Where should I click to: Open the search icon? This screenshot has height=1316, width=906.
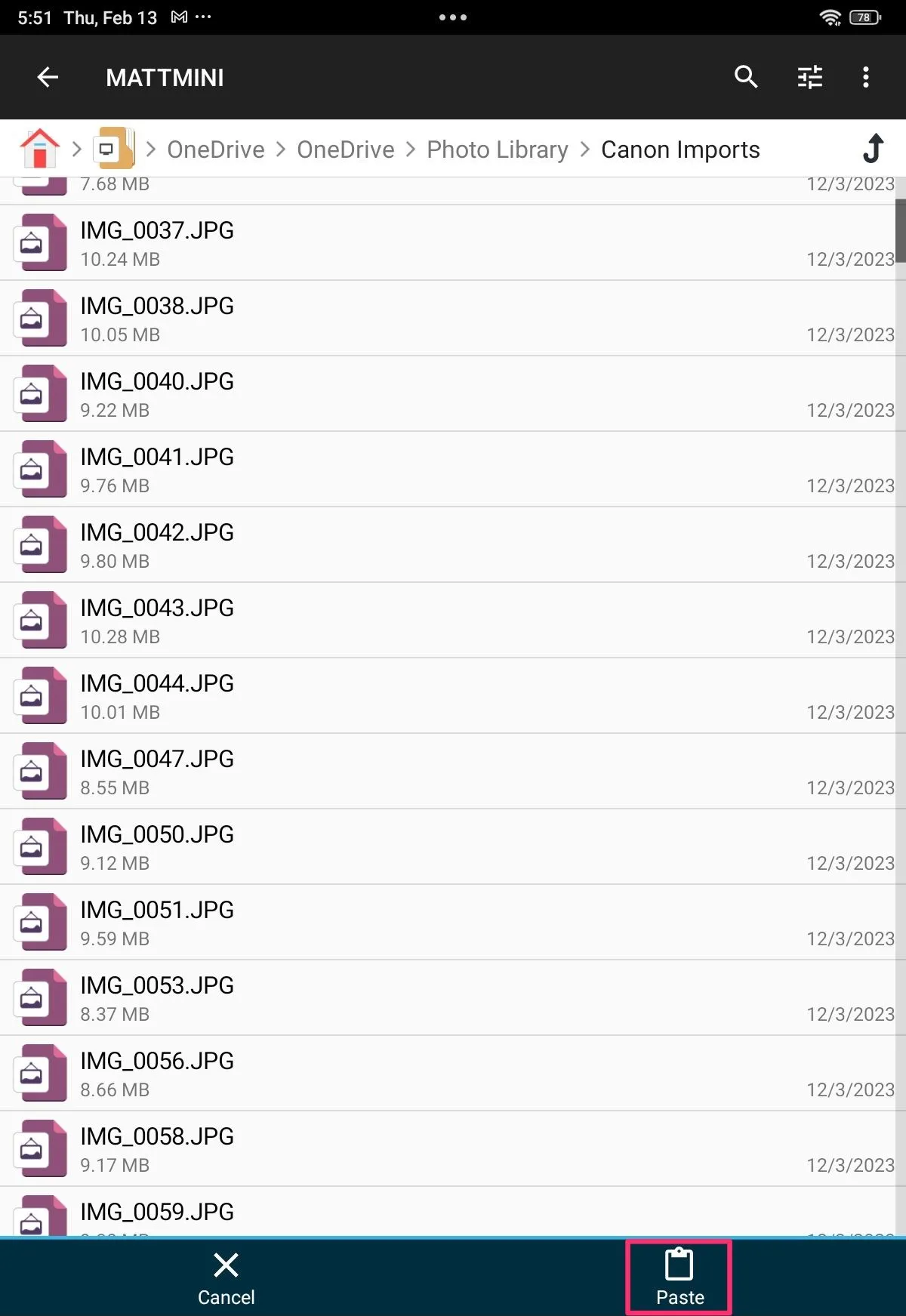[x=745, y=77]
